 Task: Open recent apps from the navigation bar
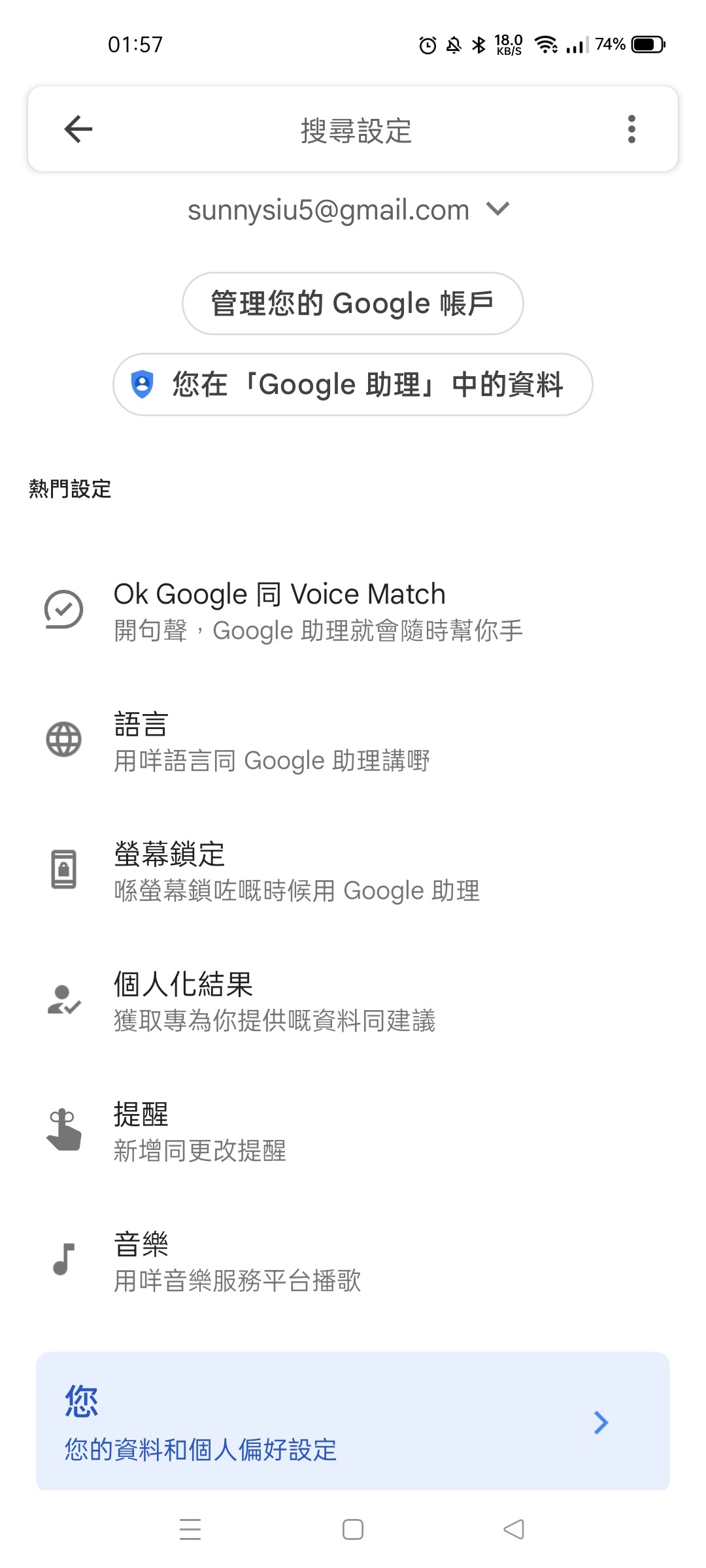point(190,1529)
